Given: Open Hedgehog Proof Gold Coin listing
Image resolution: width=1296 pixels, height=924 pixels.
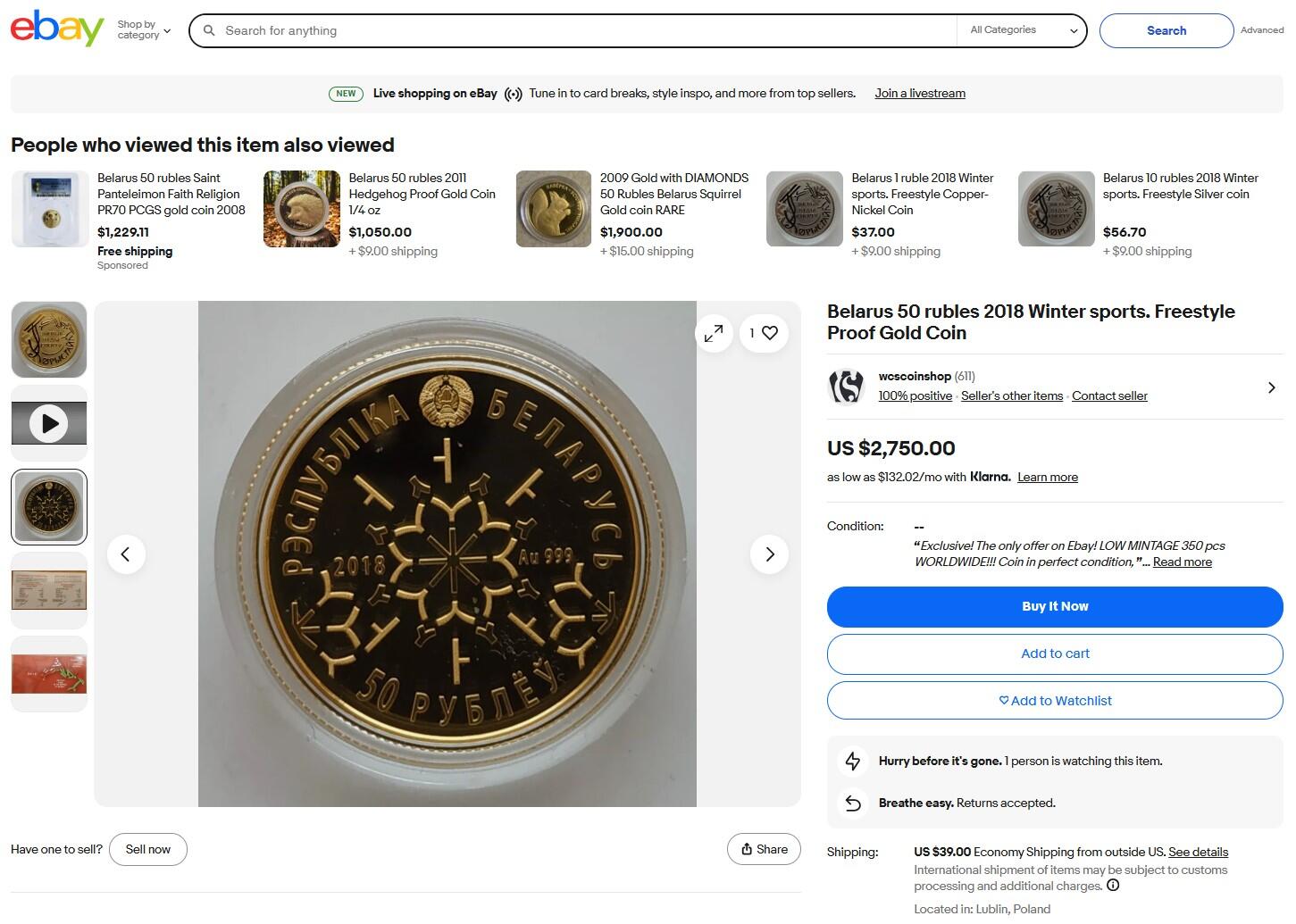Looking at the screenshot, I should [x=422, y=194].
